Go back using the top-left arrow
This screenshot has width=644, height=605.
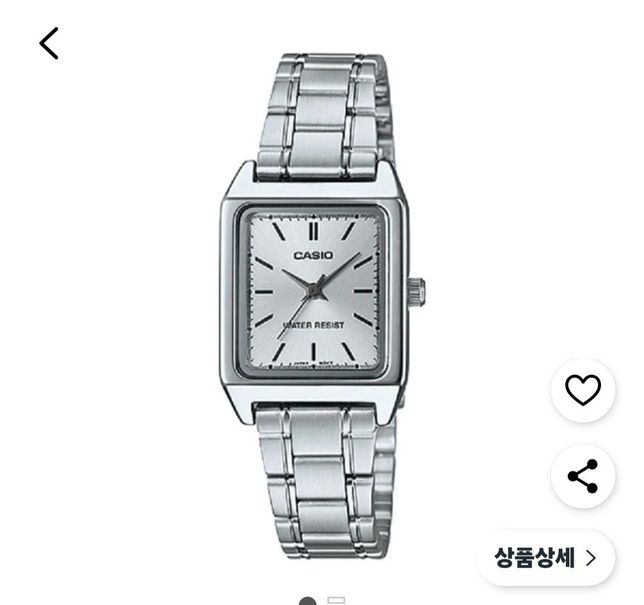49,44
